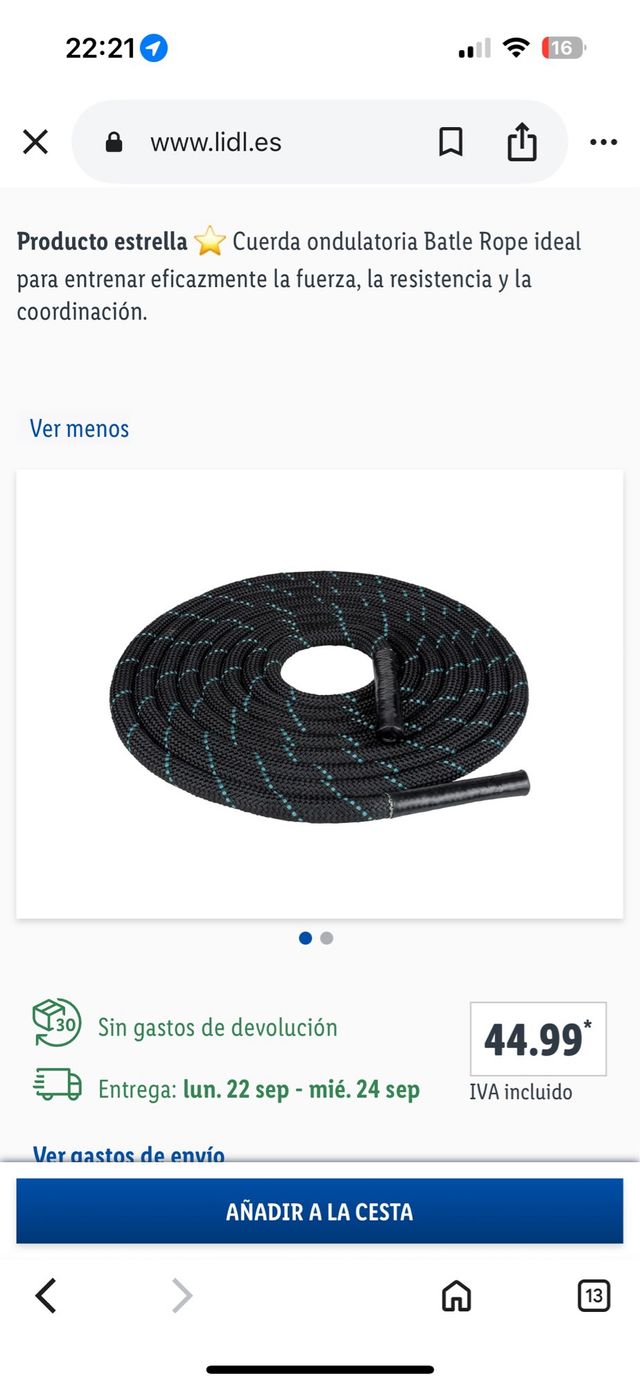Open the battle rope product image
The width and height of the screenshot is (640, 1387).
pos(320,693)
